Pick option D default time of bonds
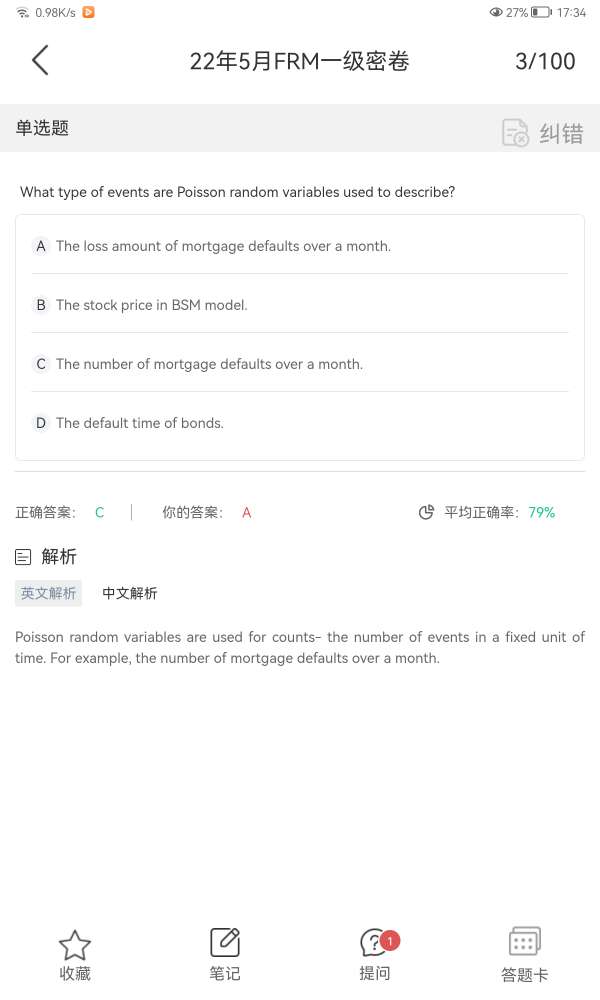The image size is (600, 1000). [139, 423]
